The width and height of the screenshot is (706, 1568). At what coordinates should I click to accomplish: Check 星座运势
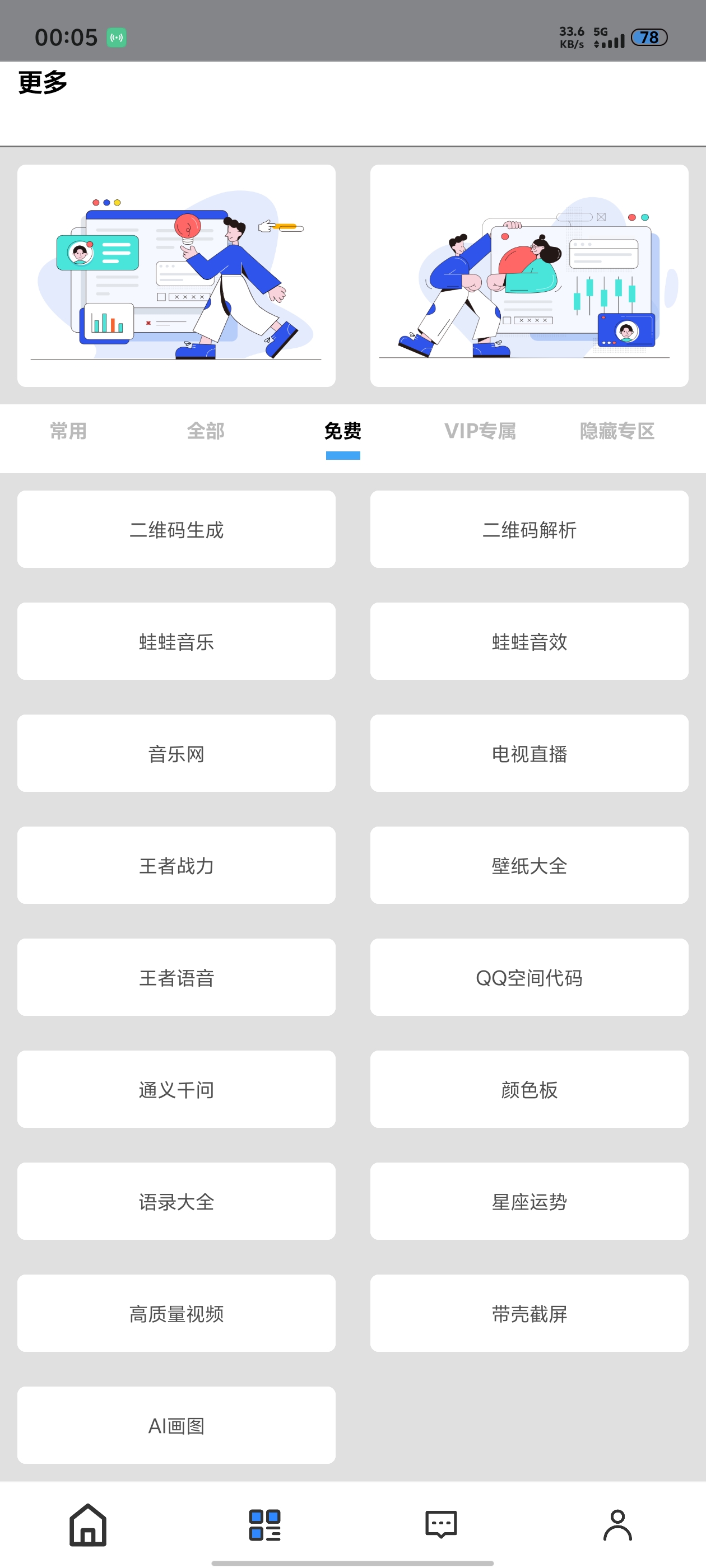pyautogui.click(x=529, y=1202)
